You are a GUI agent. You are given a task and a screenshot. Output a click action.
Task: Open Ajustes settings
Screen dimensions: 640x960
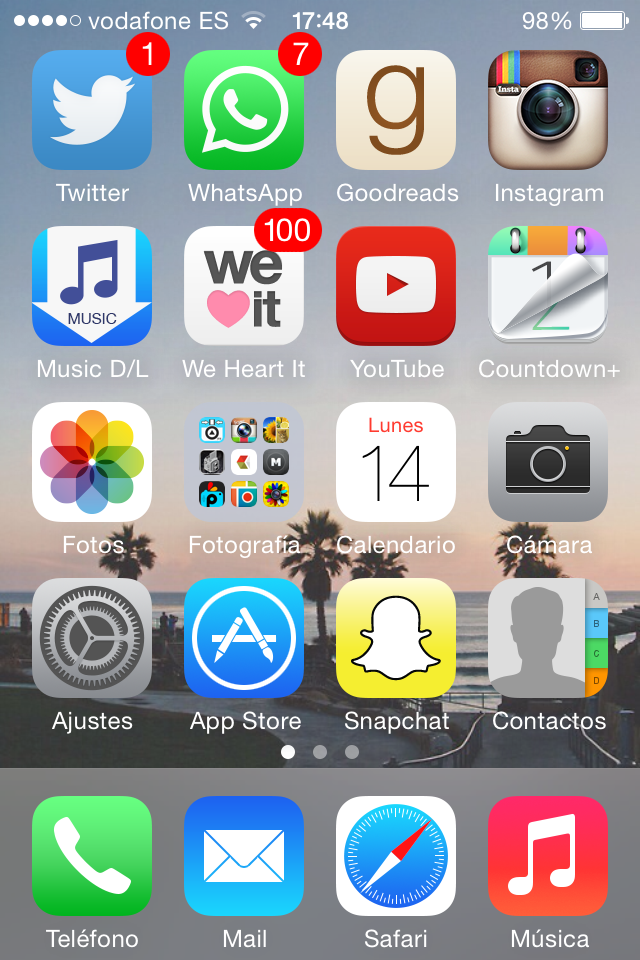pyautogui.click(x=92, y=638)
